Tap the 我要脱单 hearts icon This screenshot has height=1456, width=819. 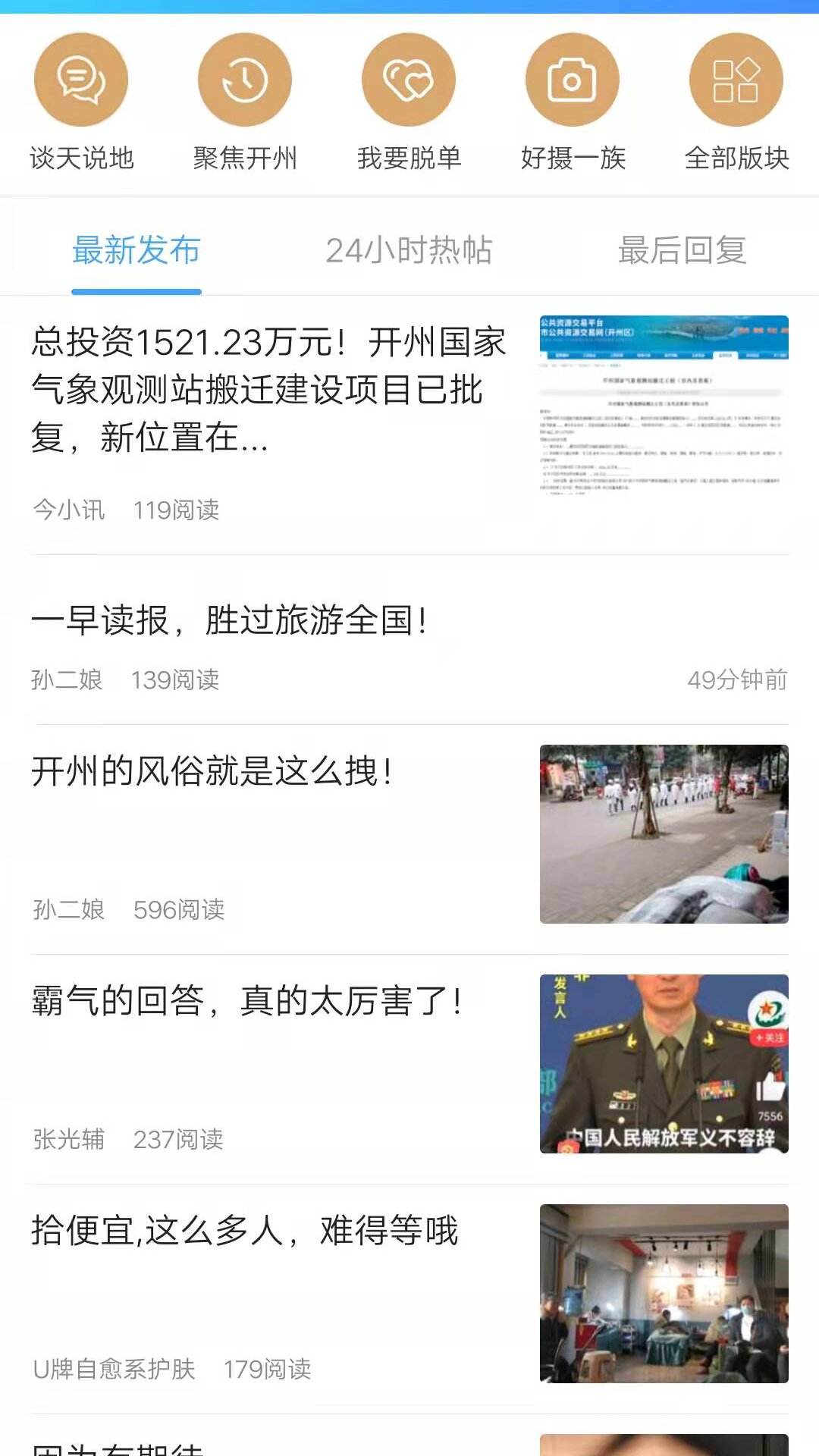click(x=409, y=79)
